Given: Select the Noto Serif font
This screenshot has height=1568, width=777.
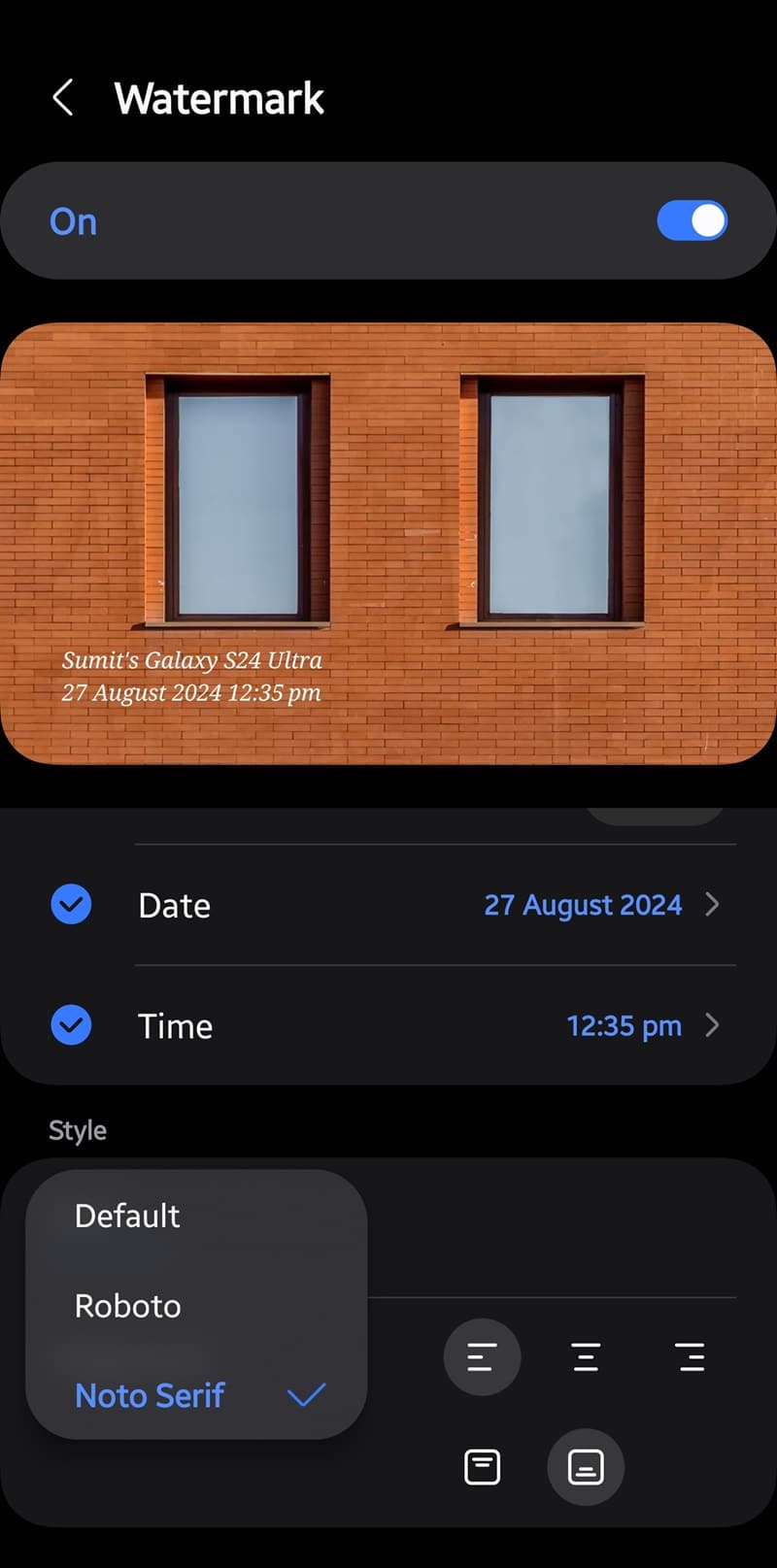Looking at the screenshot, I should point(150,1395).
